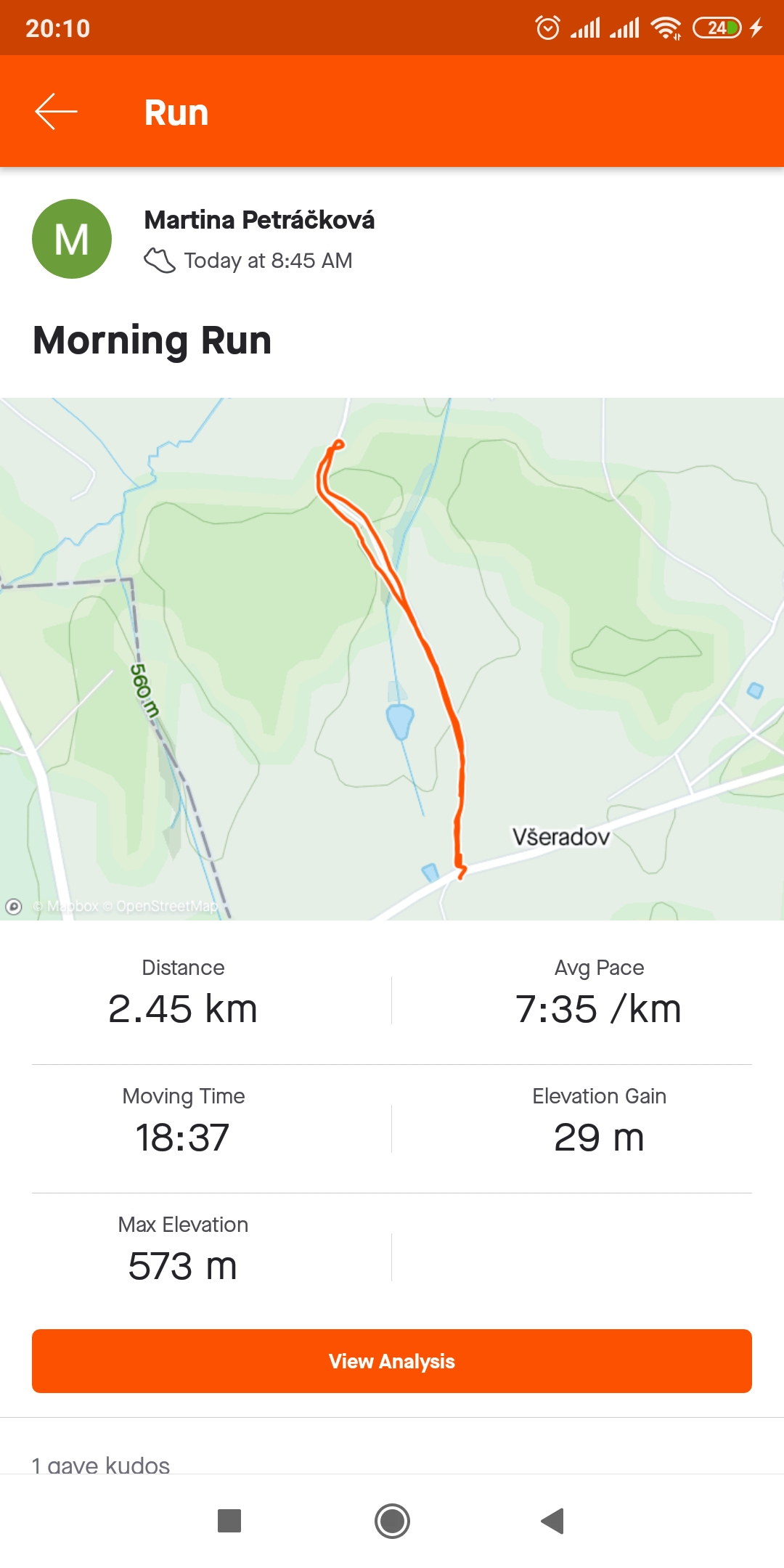
Task: Open the run route map
Action: coord(392,659)
